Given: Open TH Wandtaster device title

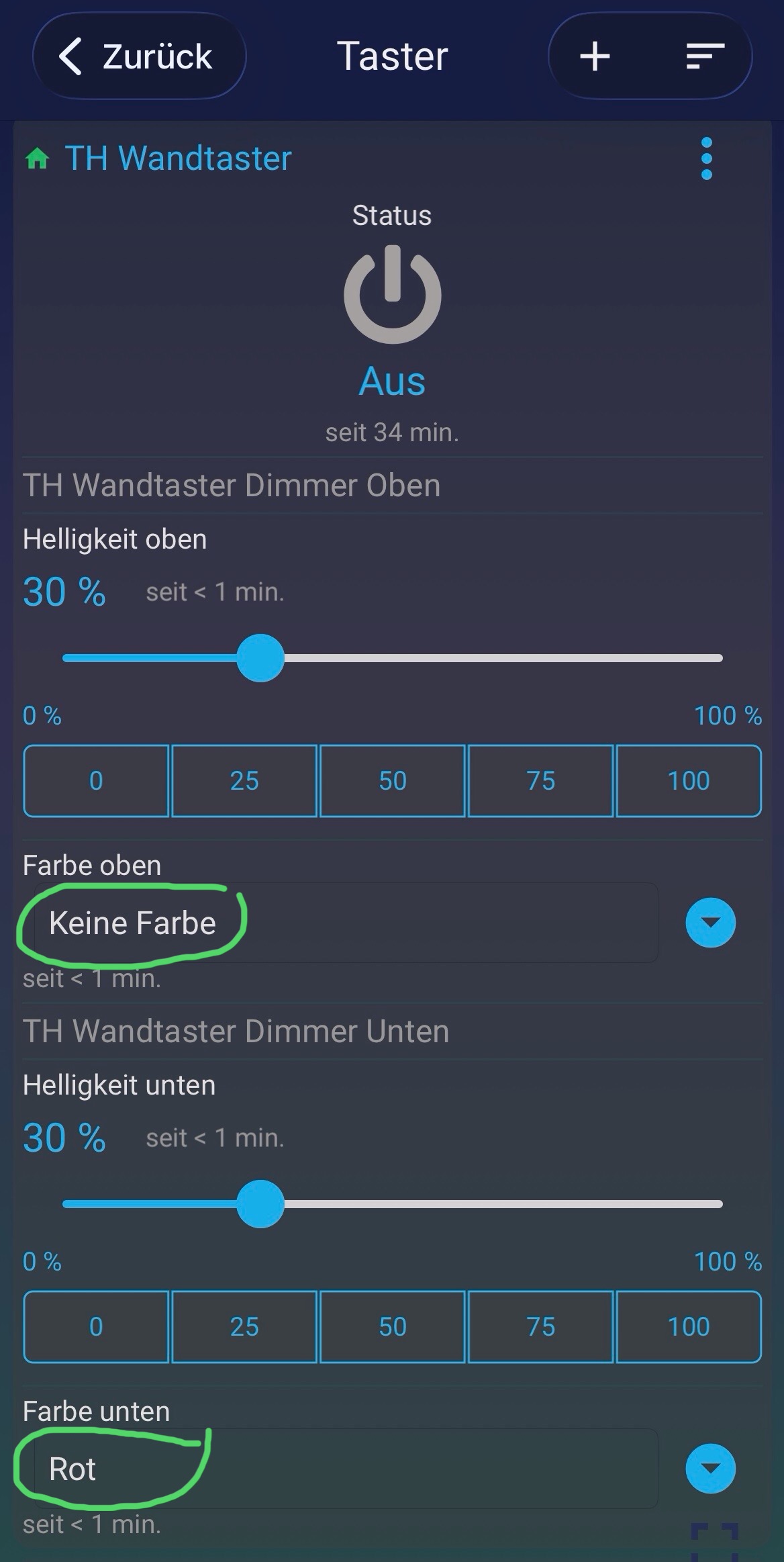Looking at the screenshot, I should tap(178, 159).
